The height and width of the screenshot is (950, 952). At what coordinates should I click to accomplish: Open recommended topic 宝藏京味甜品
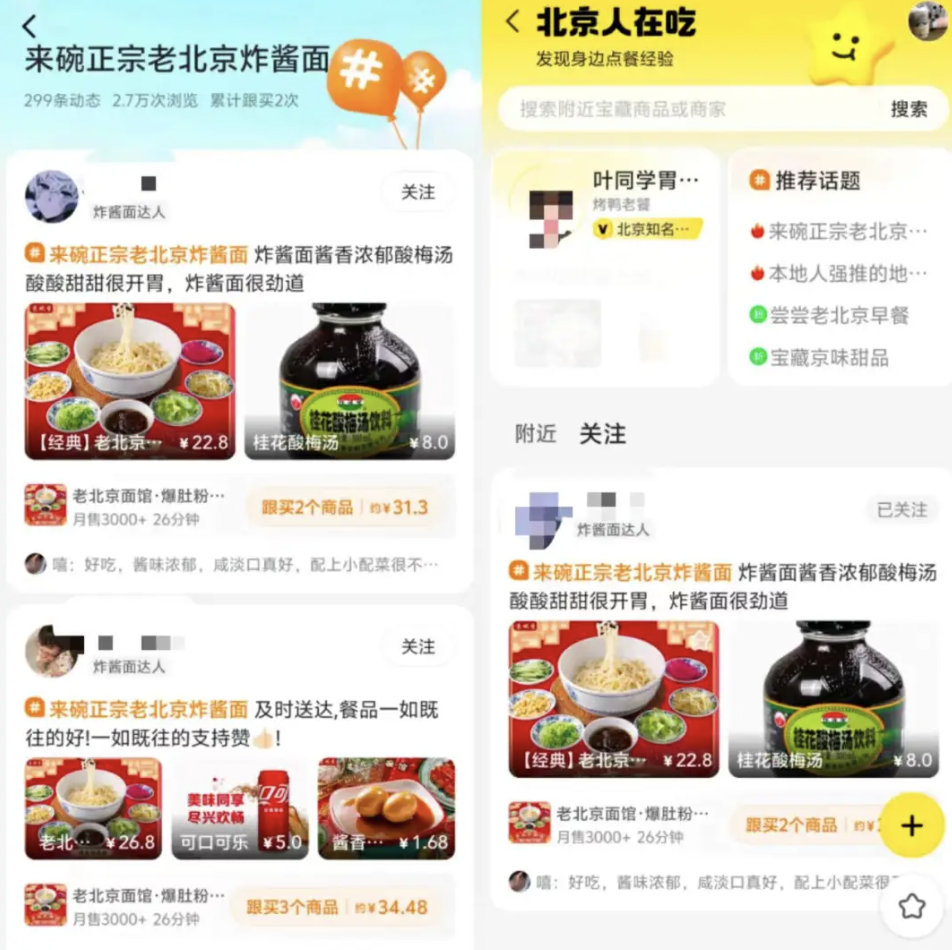[828, 357]
